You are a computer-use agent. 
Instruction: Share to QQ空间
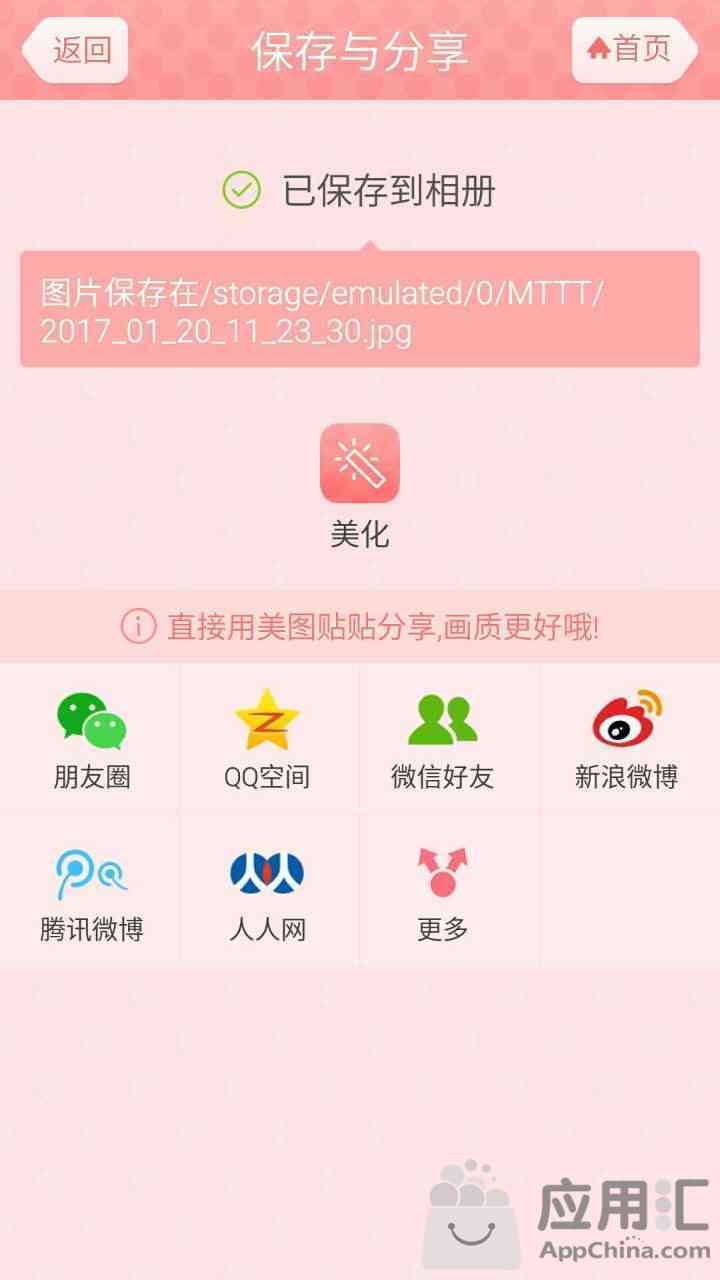point(267,738)
